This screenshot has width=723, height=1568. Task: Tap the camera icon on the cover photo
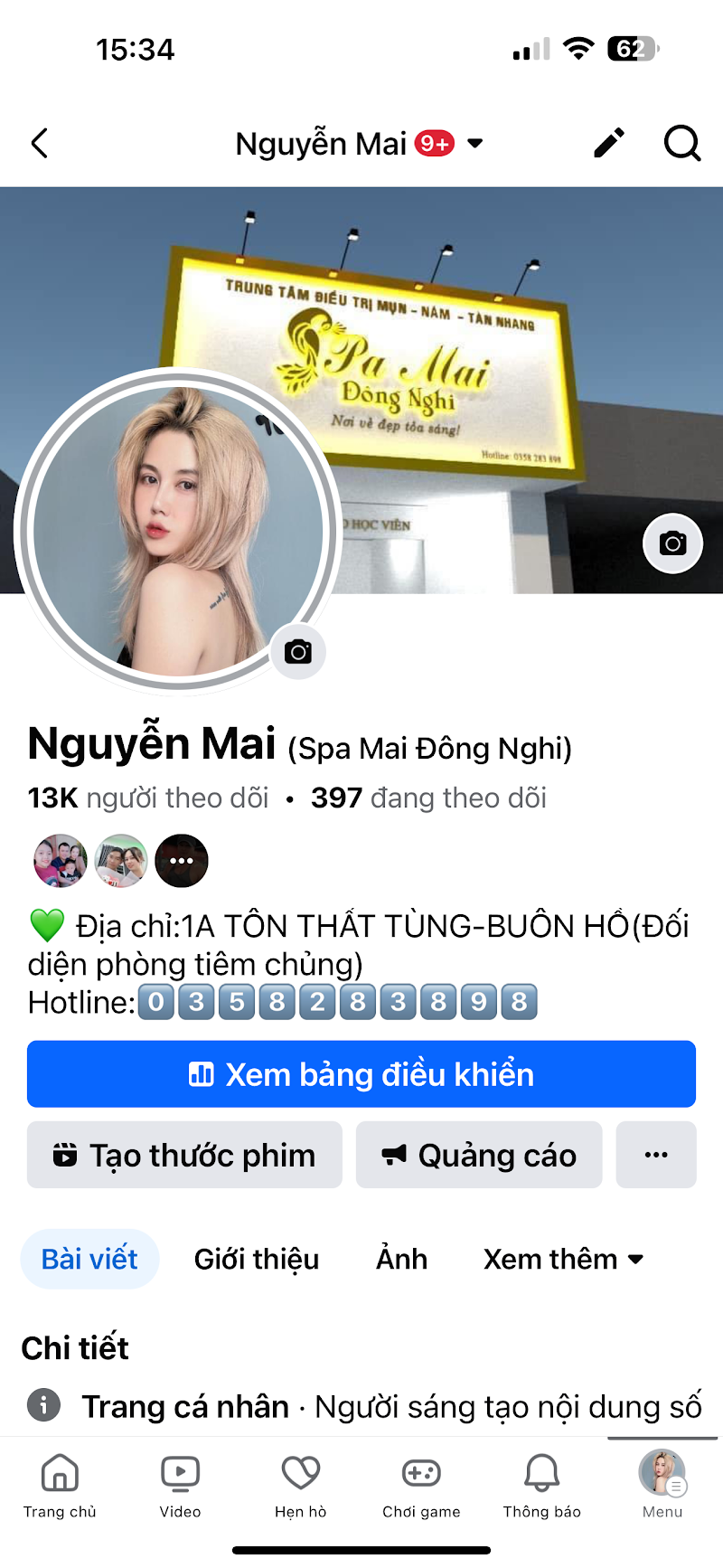[671, 543]
